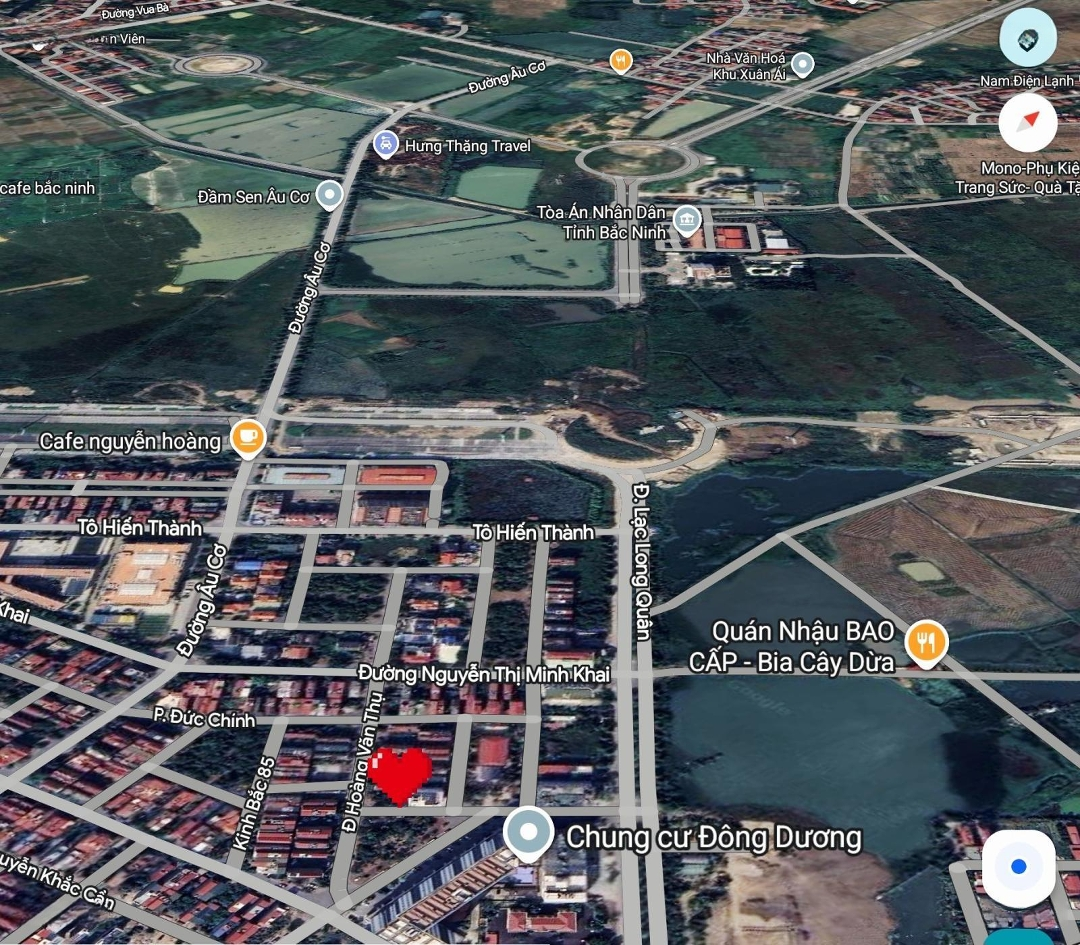Open the restaurant marker near Đường Âu Cơ
This screenshot has height=945, width=1080.
(621, 61)
